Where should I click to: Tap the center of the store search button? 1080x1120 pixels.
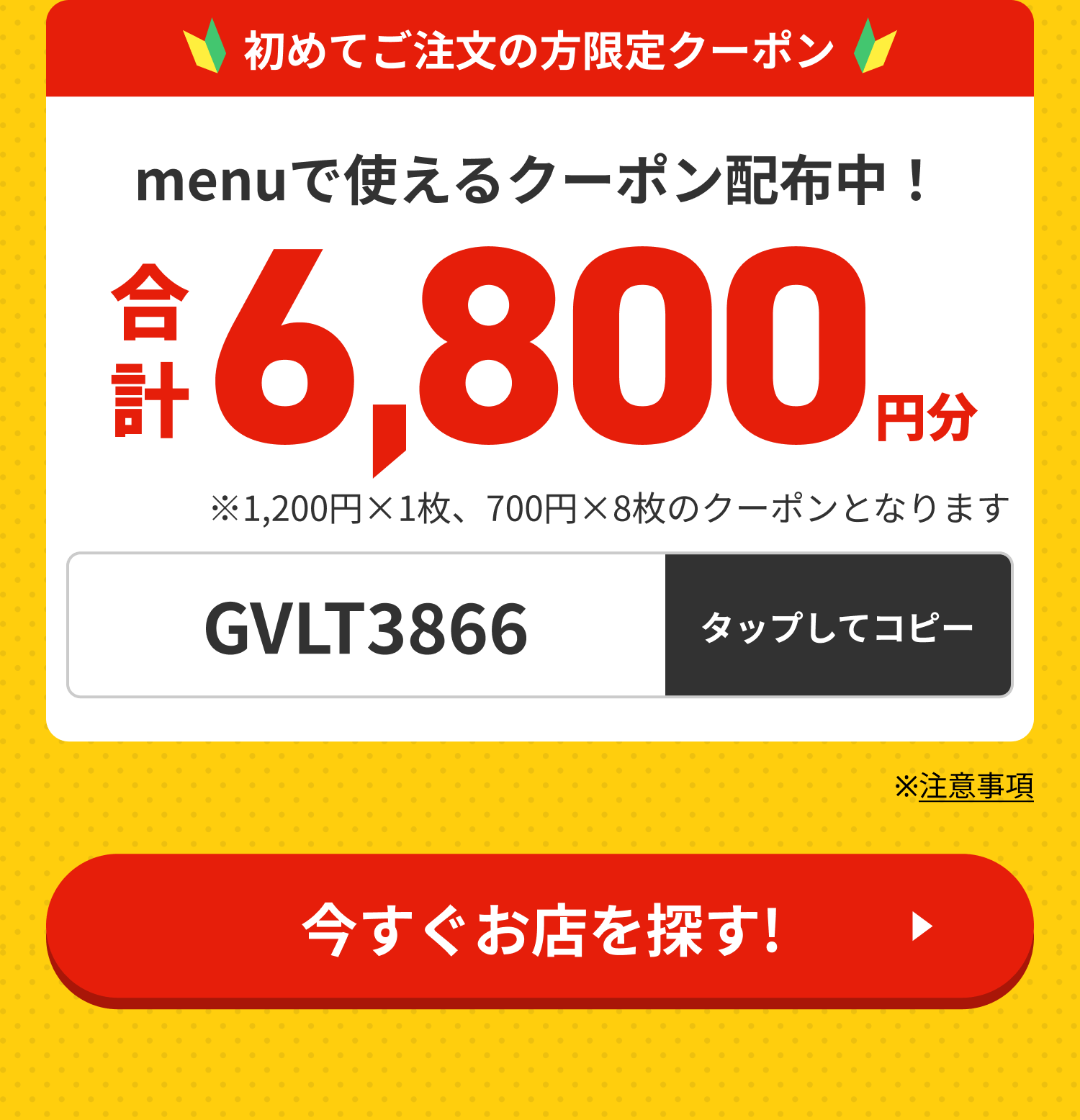pos(540,930)
